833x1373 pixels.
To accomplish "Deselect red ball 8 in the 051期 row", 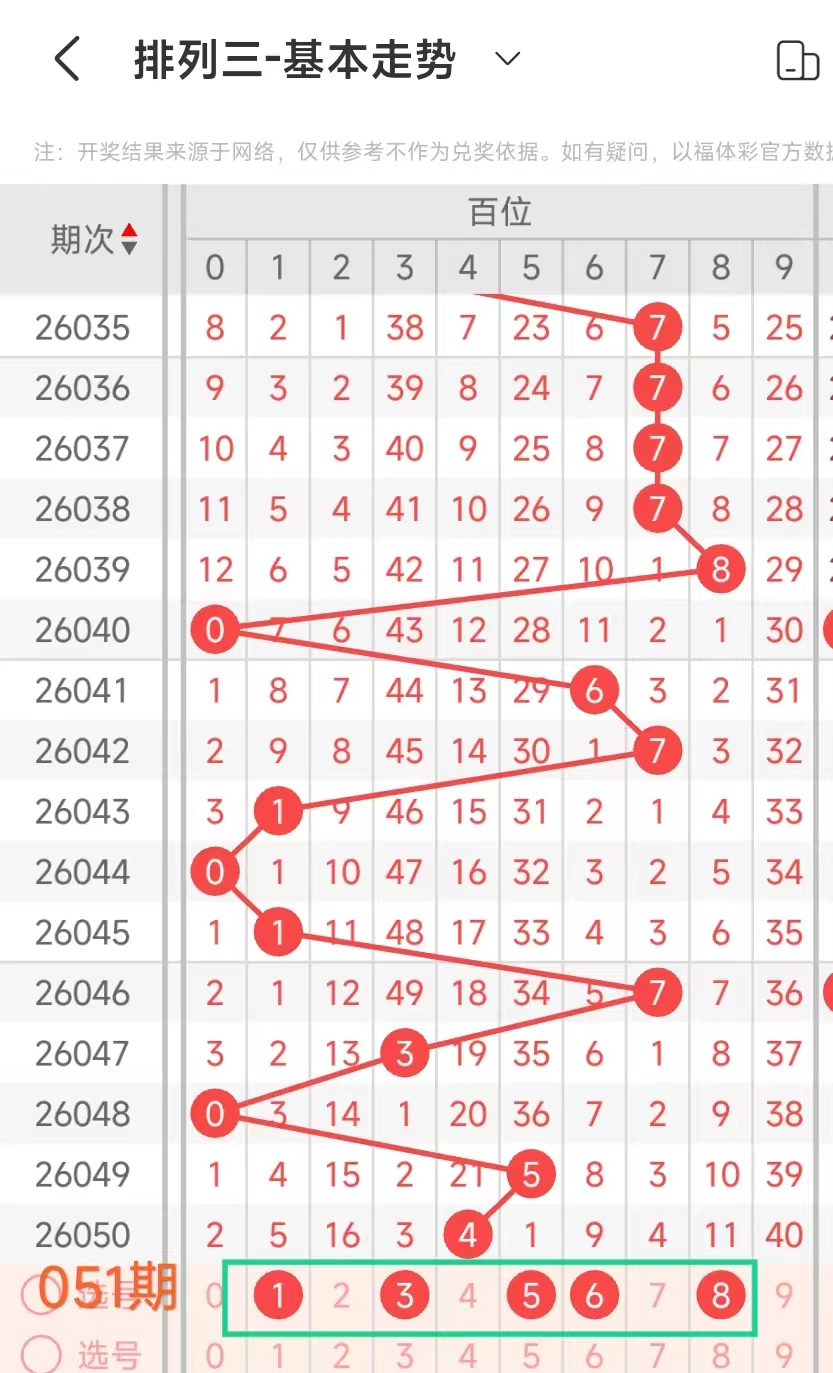I will (721, 1296).
